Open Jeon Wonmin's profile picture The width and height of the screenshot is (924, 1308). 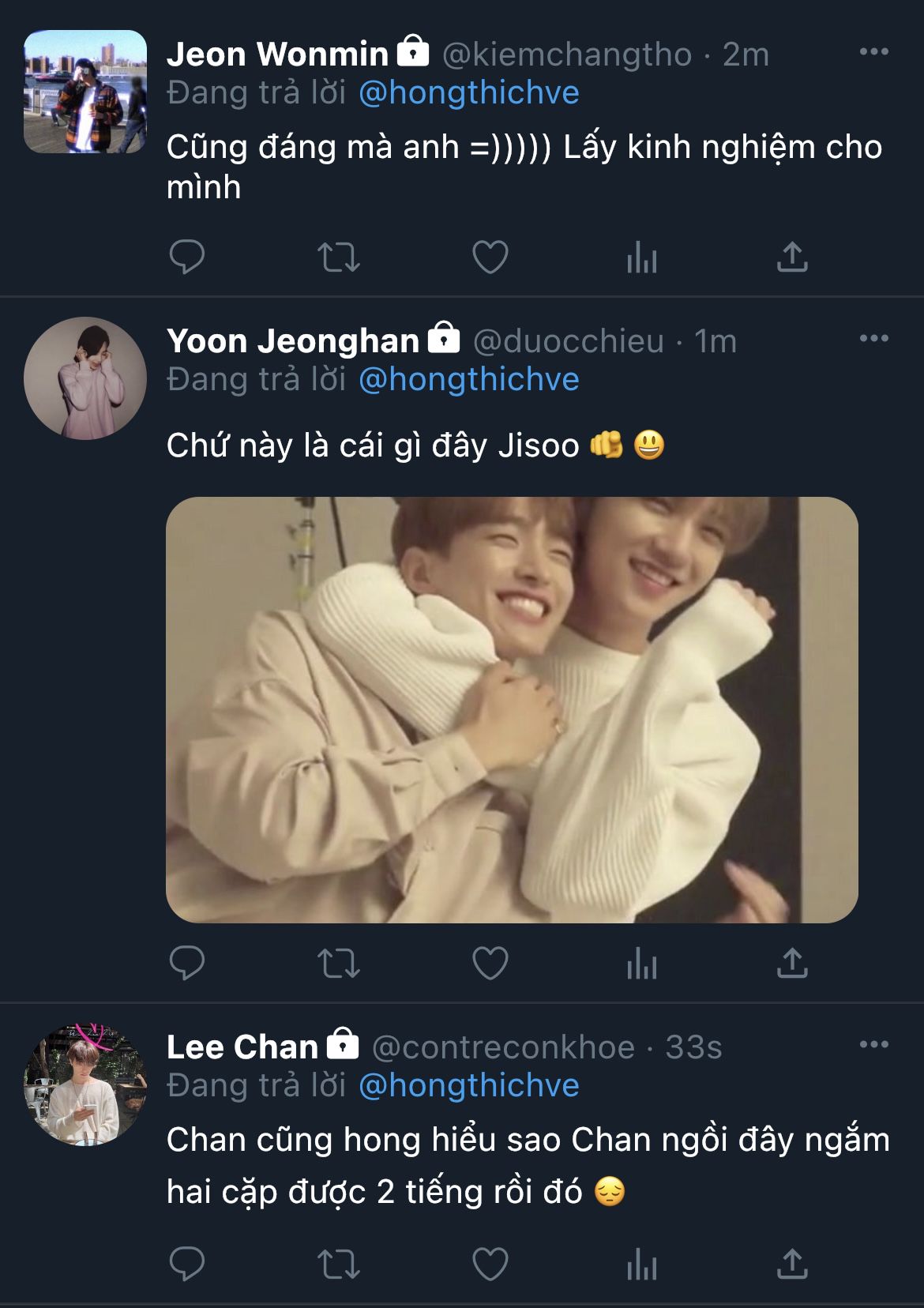pyautogui.click(x=85, y=92)
